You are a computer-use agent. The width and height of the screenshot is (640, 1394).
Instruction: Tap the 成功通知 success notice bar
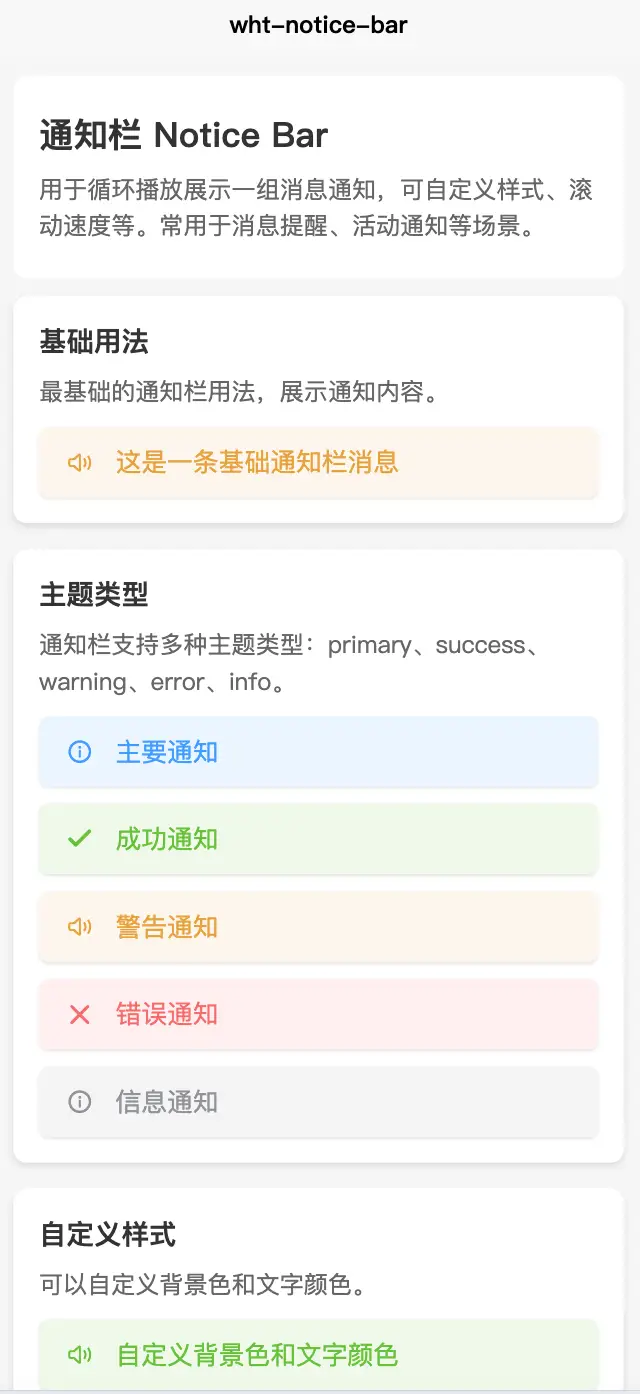tap(318, 839)
